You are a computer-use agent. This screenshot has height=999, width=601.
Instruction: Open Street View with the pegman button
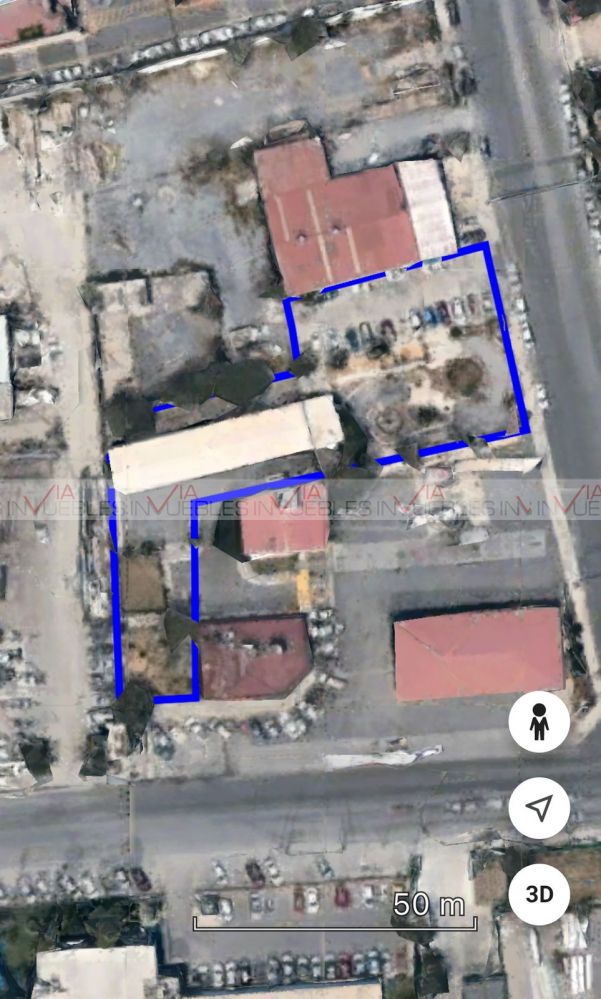coord(539,722)
